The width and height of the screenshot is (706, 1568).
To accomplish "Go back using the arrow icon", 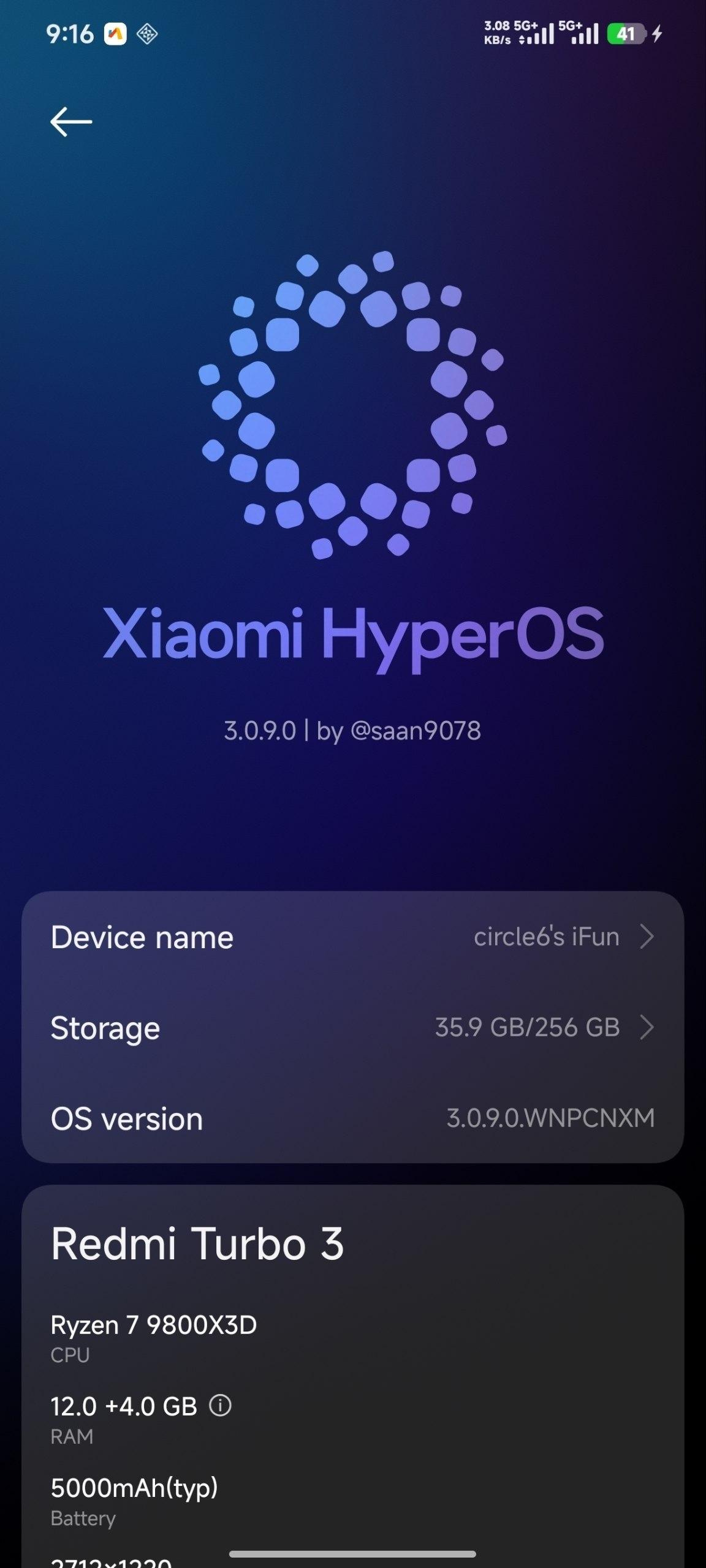I will pos(71,122).
